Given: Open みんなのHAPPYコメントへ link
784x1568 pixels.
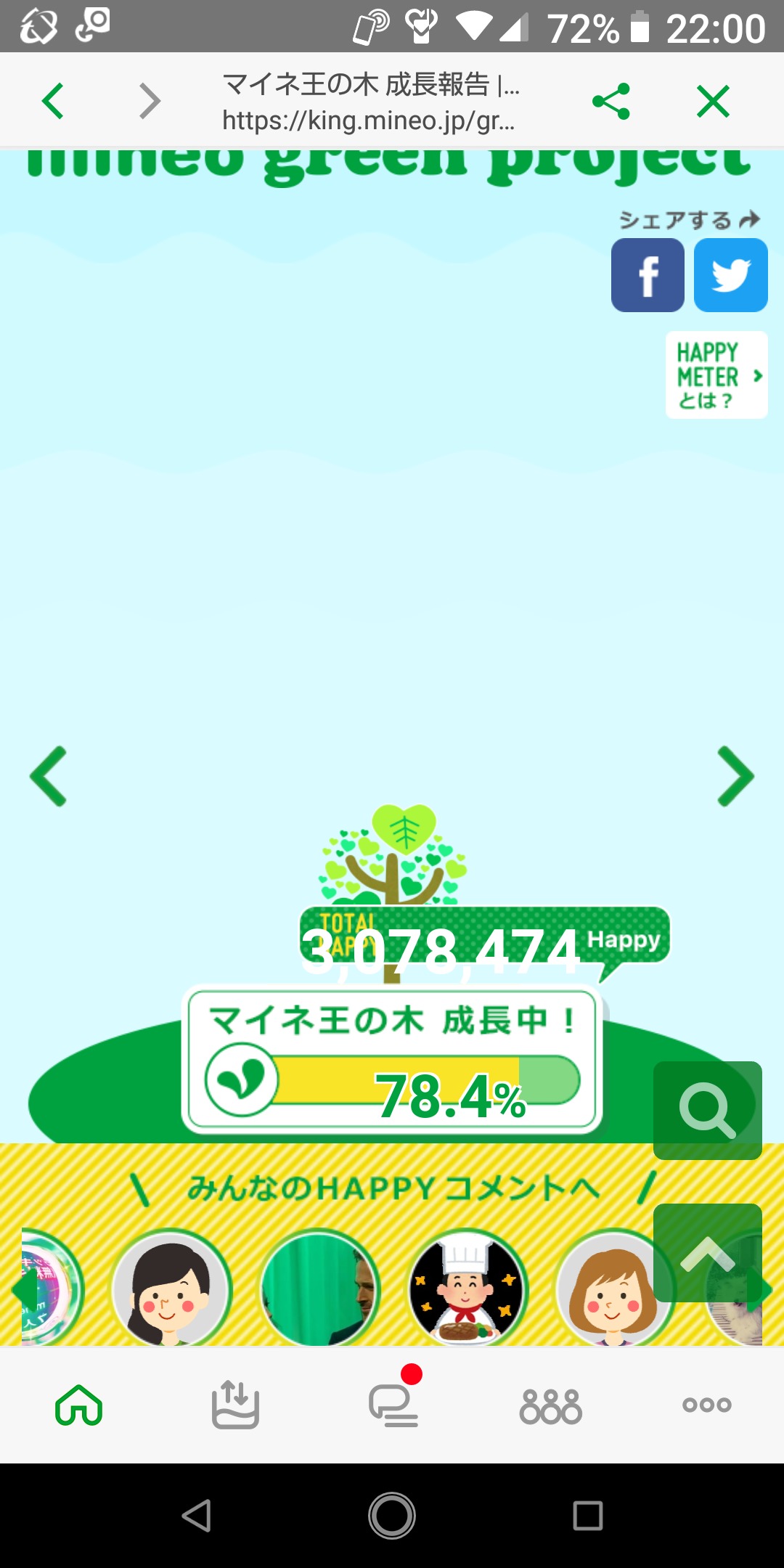Looking at the screenshot, I should click(392, 1189).
